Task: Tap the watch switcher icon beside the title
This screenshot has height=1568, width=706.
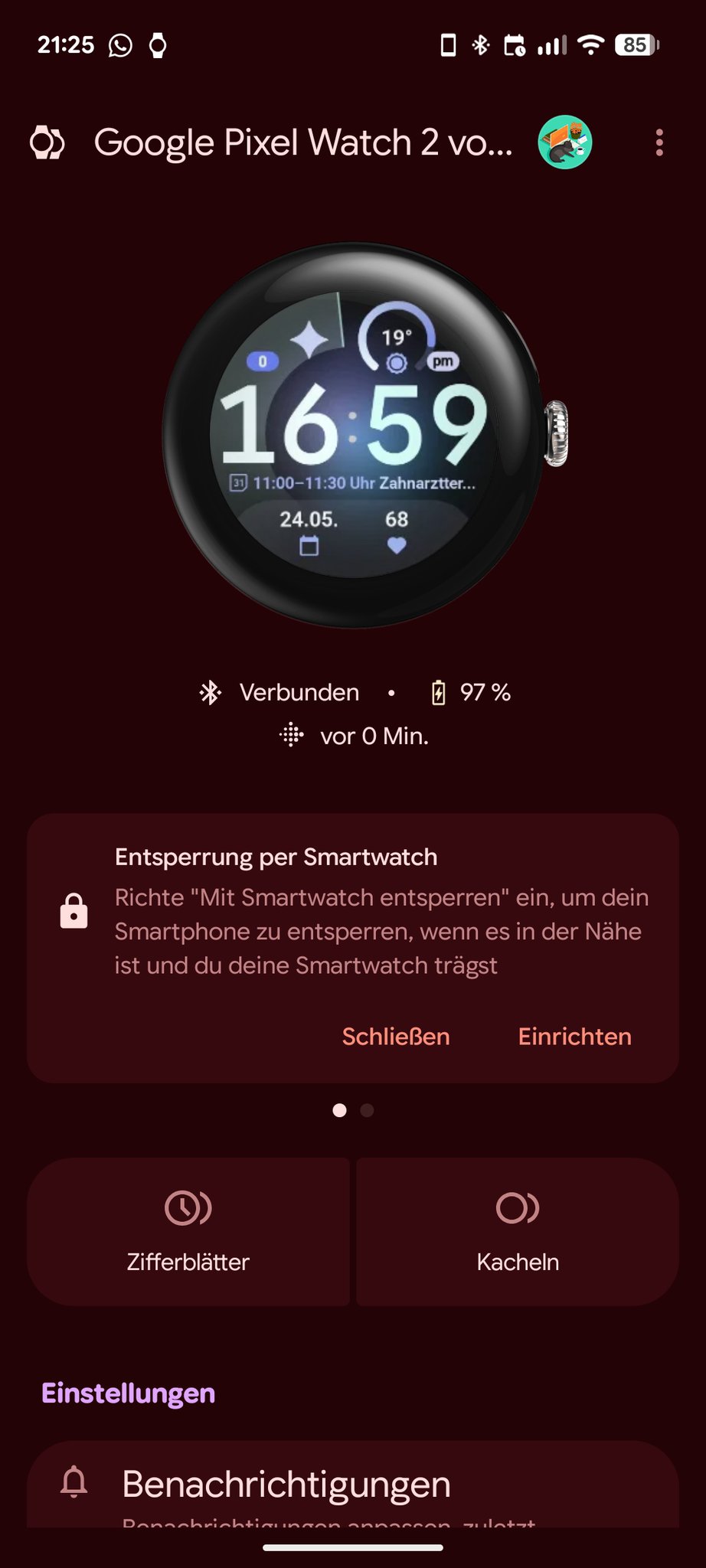Action: pos(47,143)
